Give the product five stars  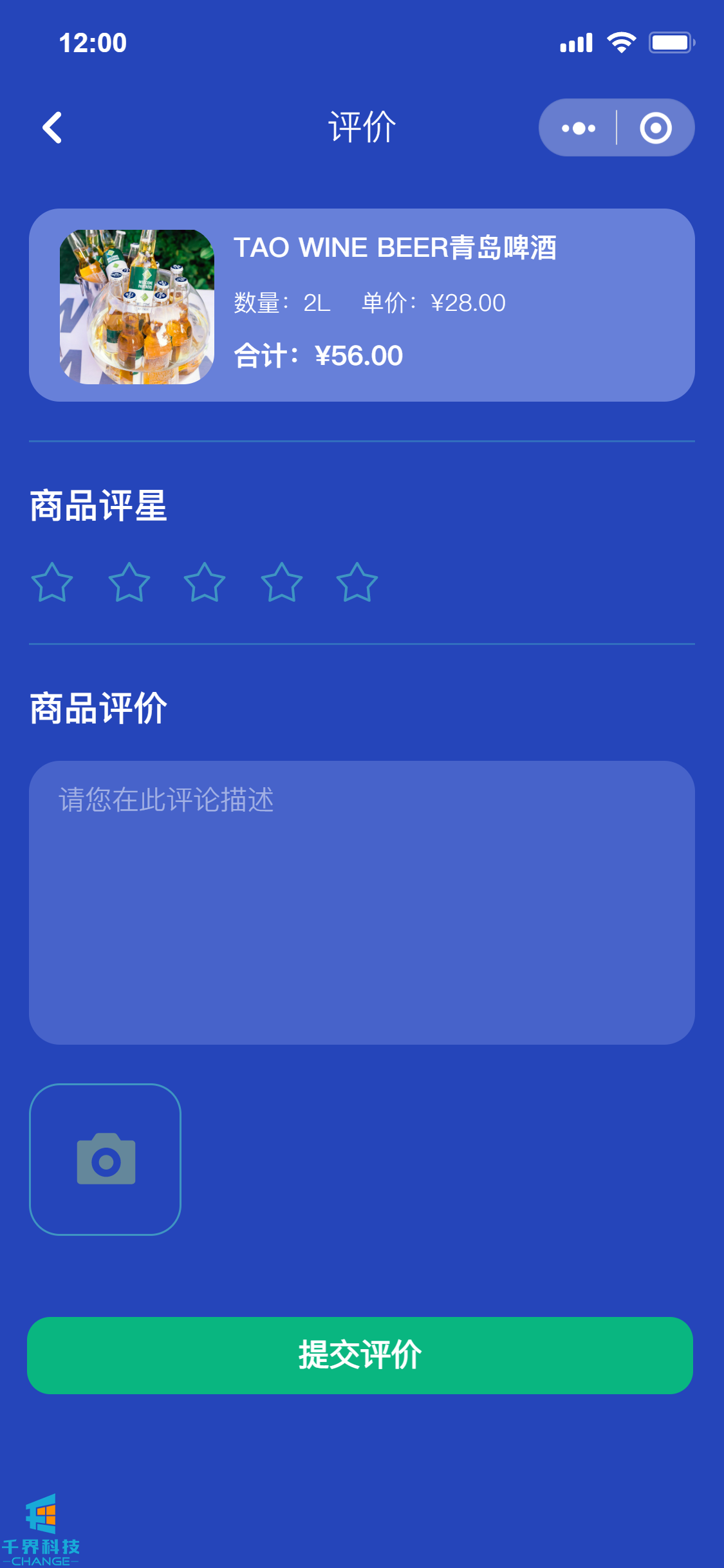coord(357,583)
